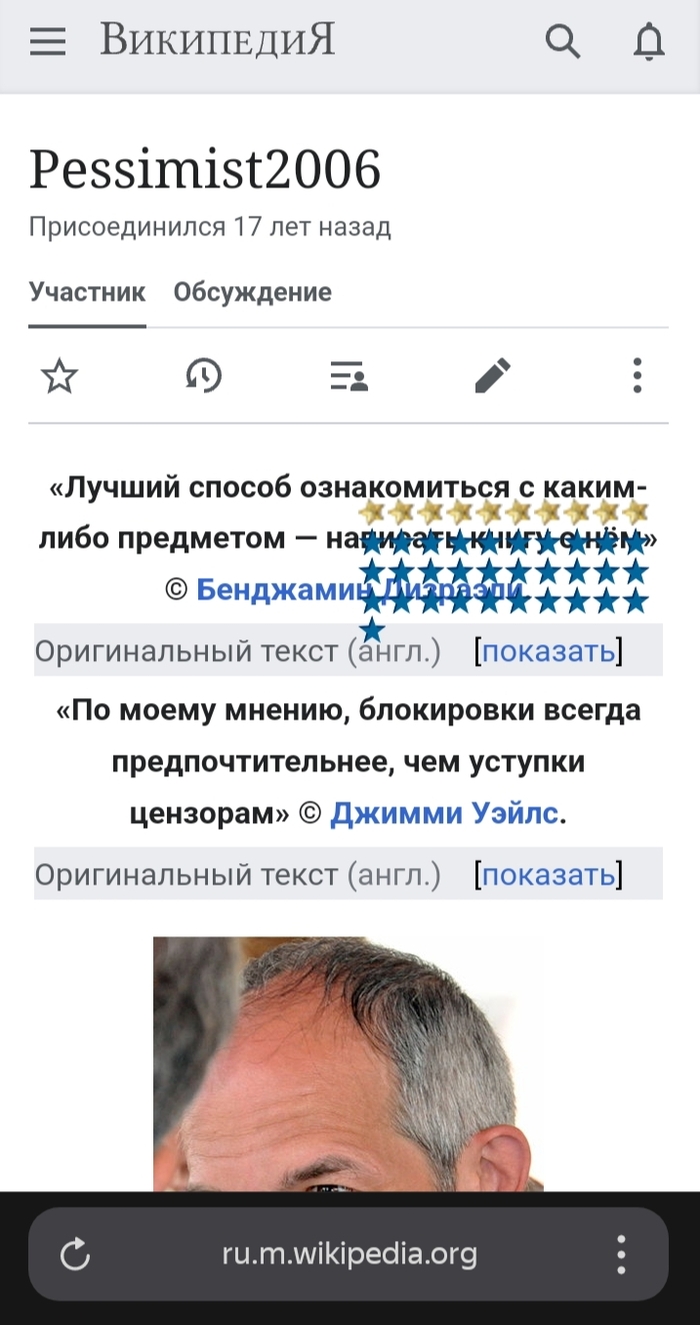Edit this page with pencil icon
Screen dimensions: 700x1325
point(492,376)
